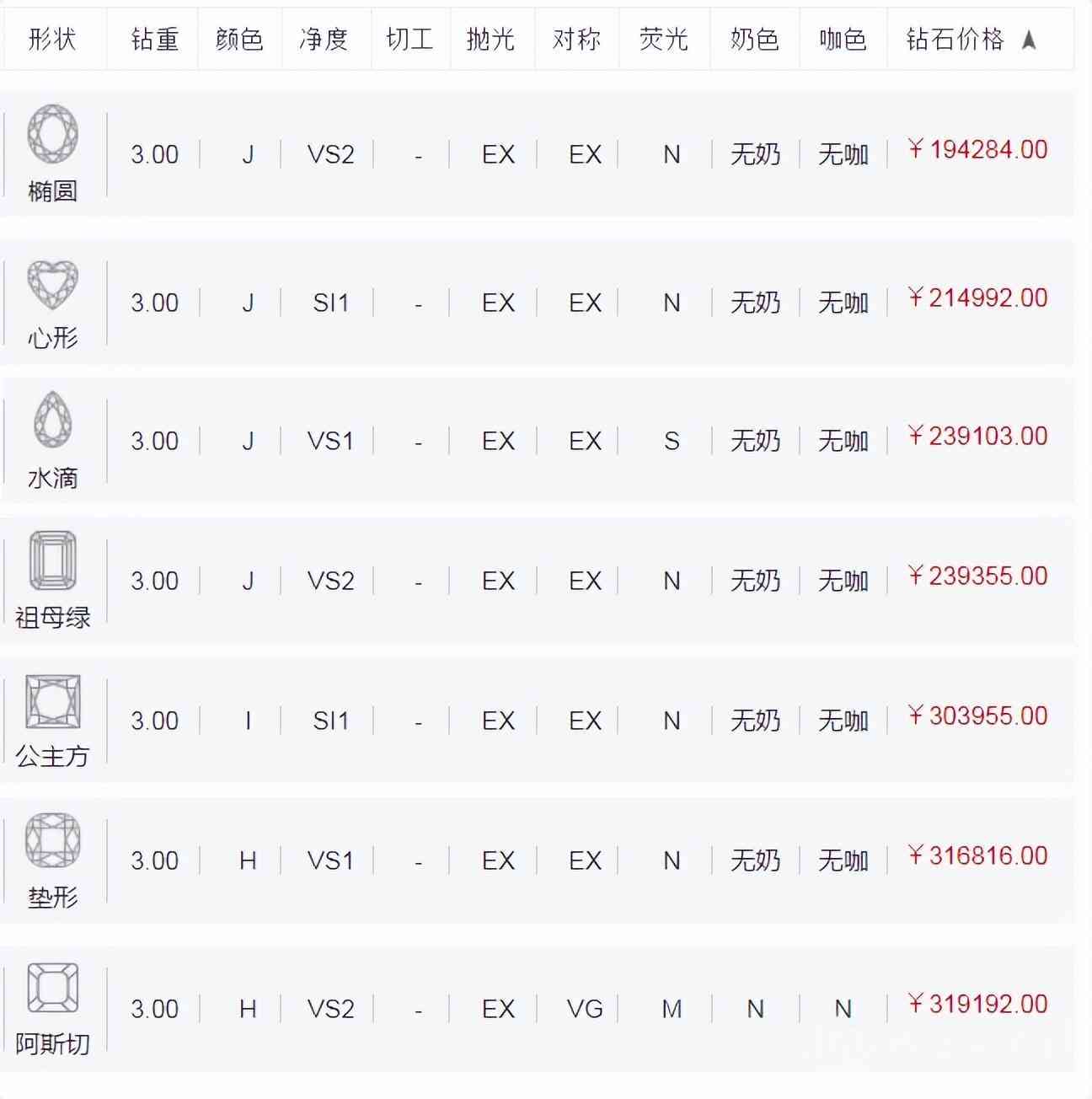Sort the table by 钻重 weight column
Screen dimensions: 1092x1099
[154, 39]
